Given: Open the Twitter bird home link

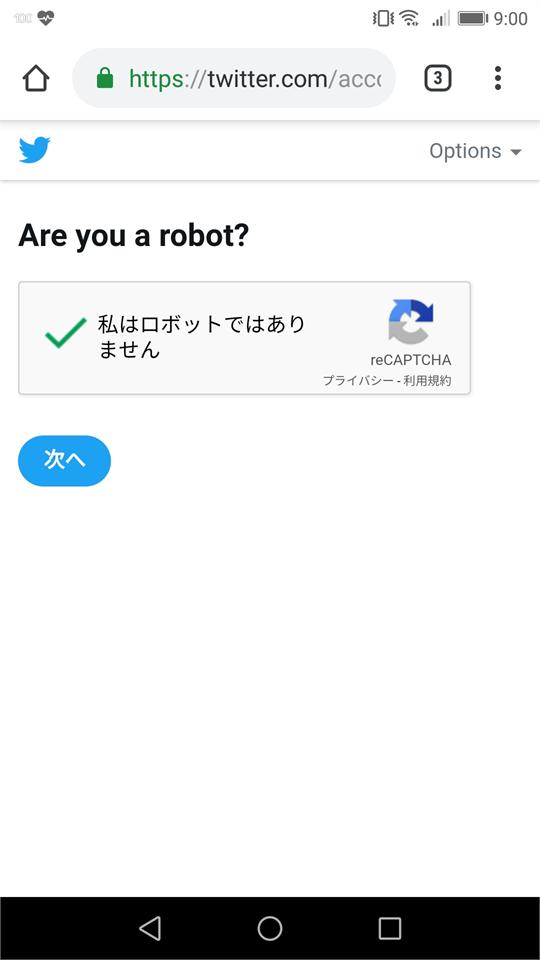Looking at the screenshot, I should tap(34, 150).
